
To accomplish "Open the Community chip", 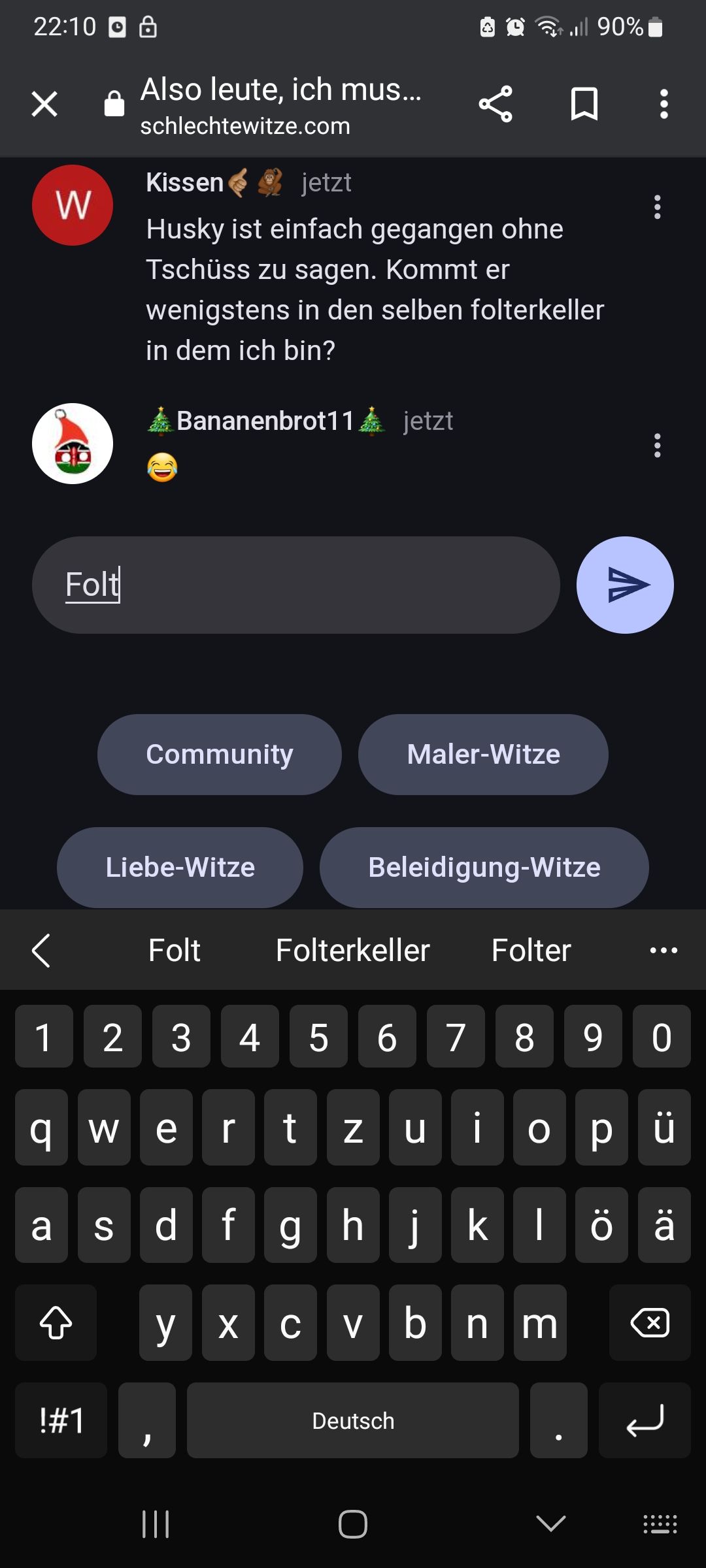I will click(219, 755).
